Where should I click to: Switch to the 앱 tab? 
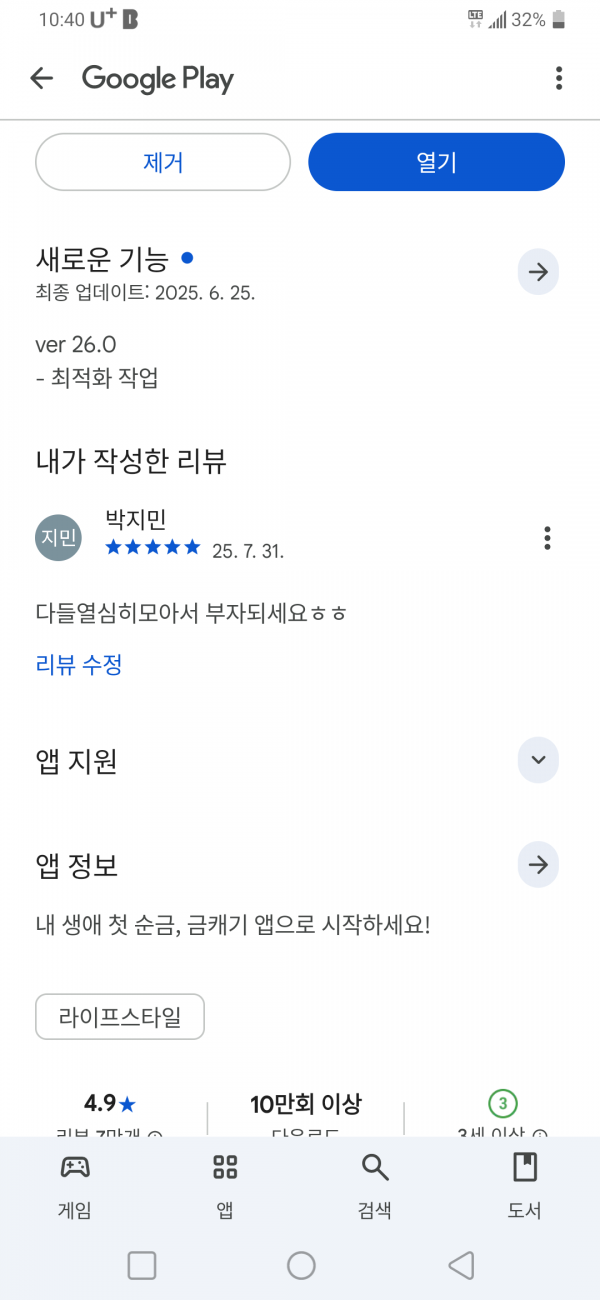(225, 1186)
